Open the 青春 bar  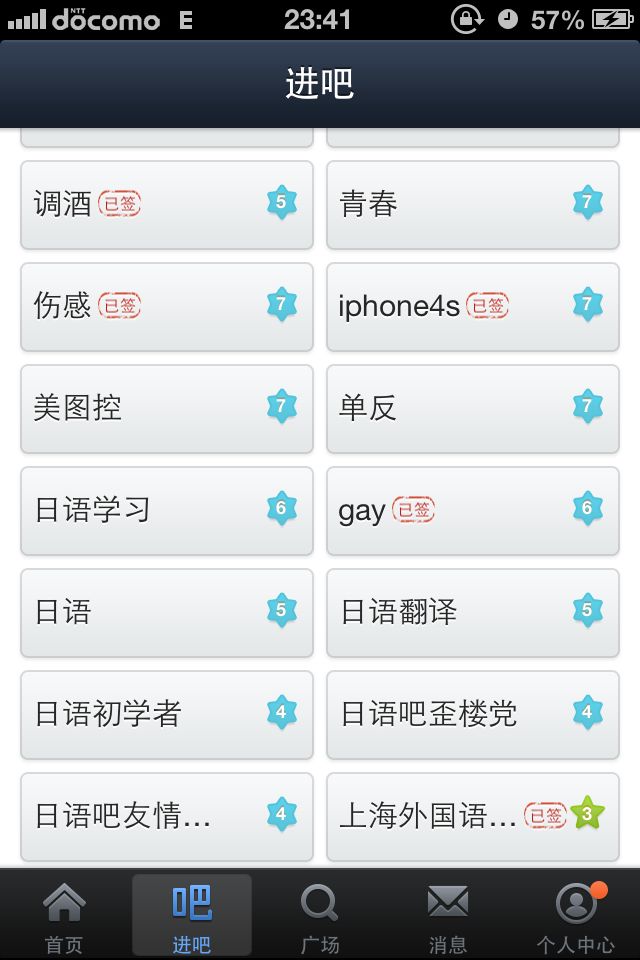pyautogui.click(x=473, y=204)
